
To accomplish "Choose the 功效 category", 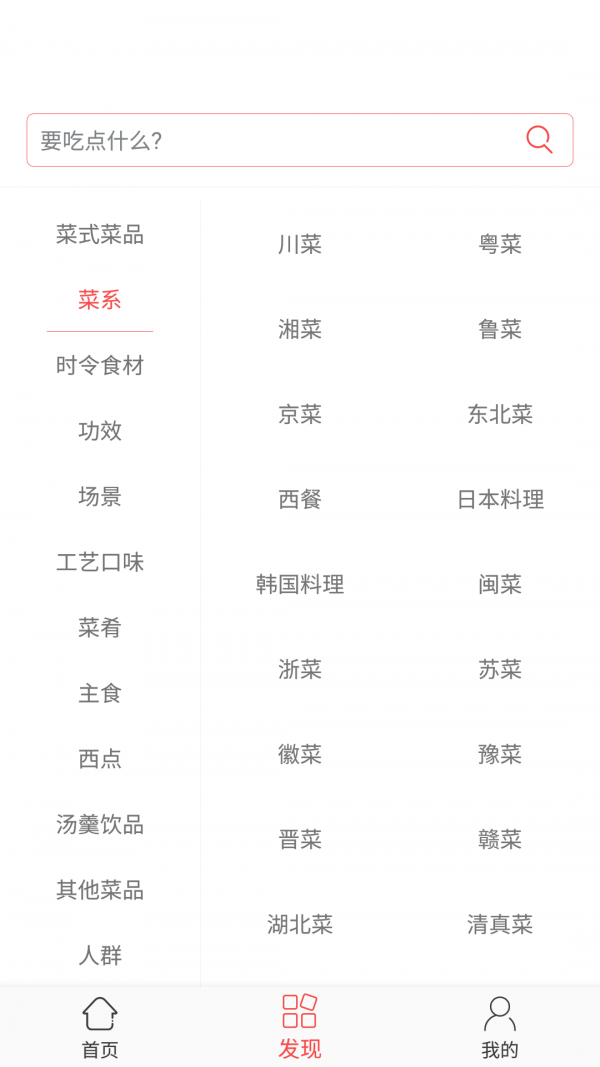I will (100, 431).
